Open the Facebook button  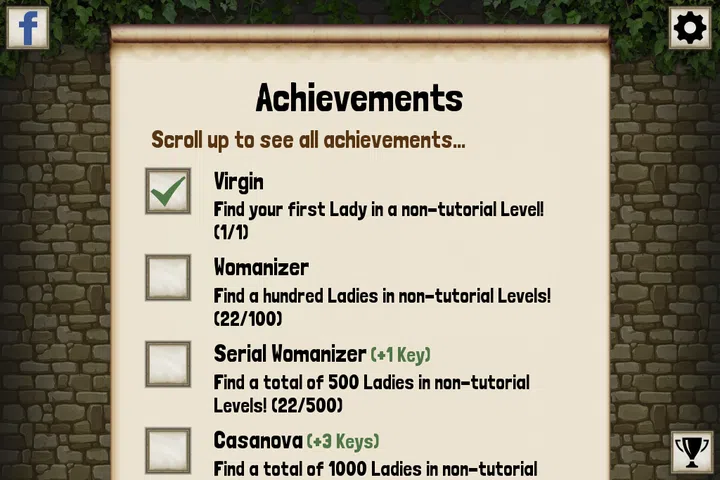point(28,28)
